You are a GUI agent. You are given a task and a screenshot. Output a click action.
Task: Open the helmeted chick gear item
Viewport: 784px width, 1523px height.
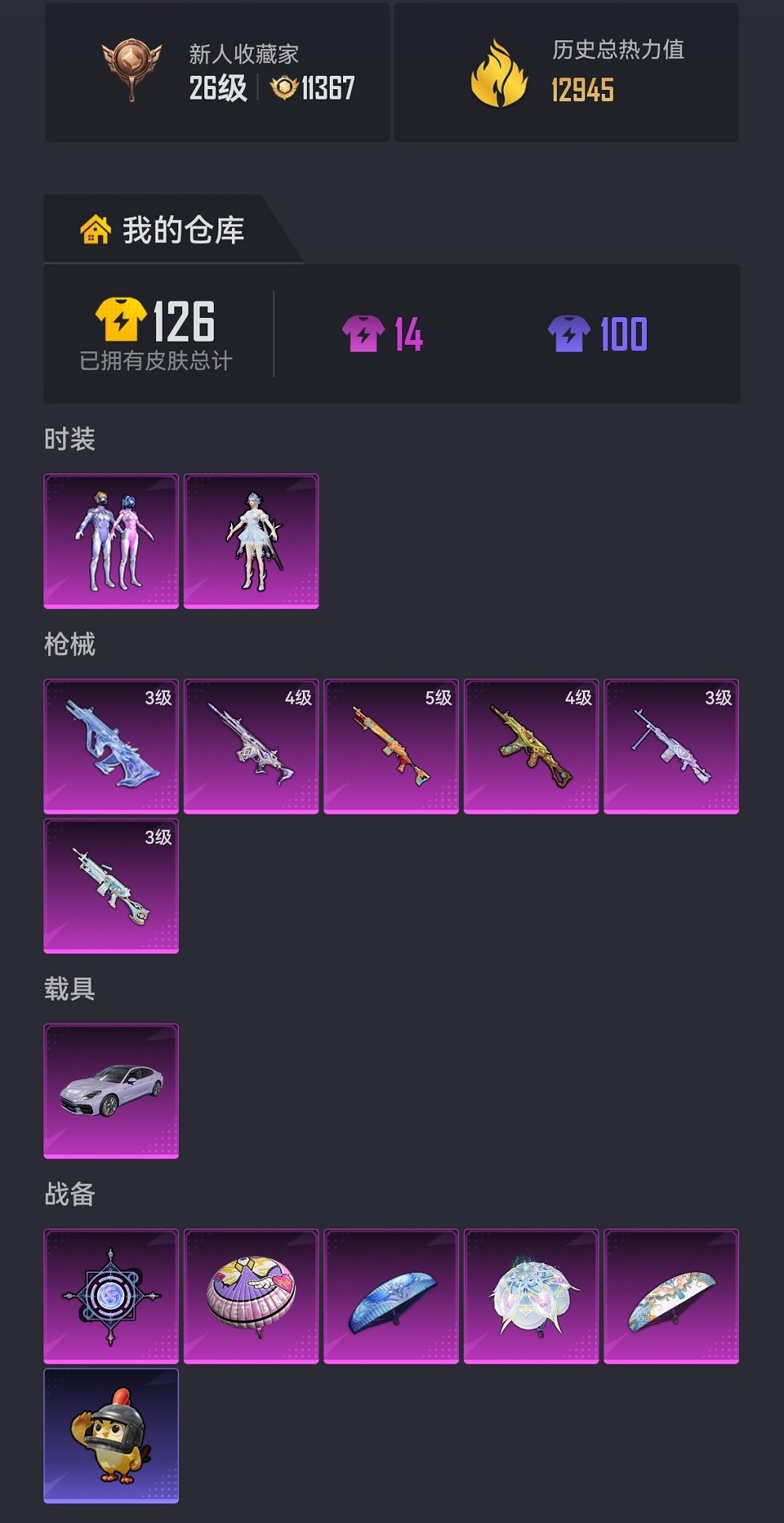(x=111, y=1436)
